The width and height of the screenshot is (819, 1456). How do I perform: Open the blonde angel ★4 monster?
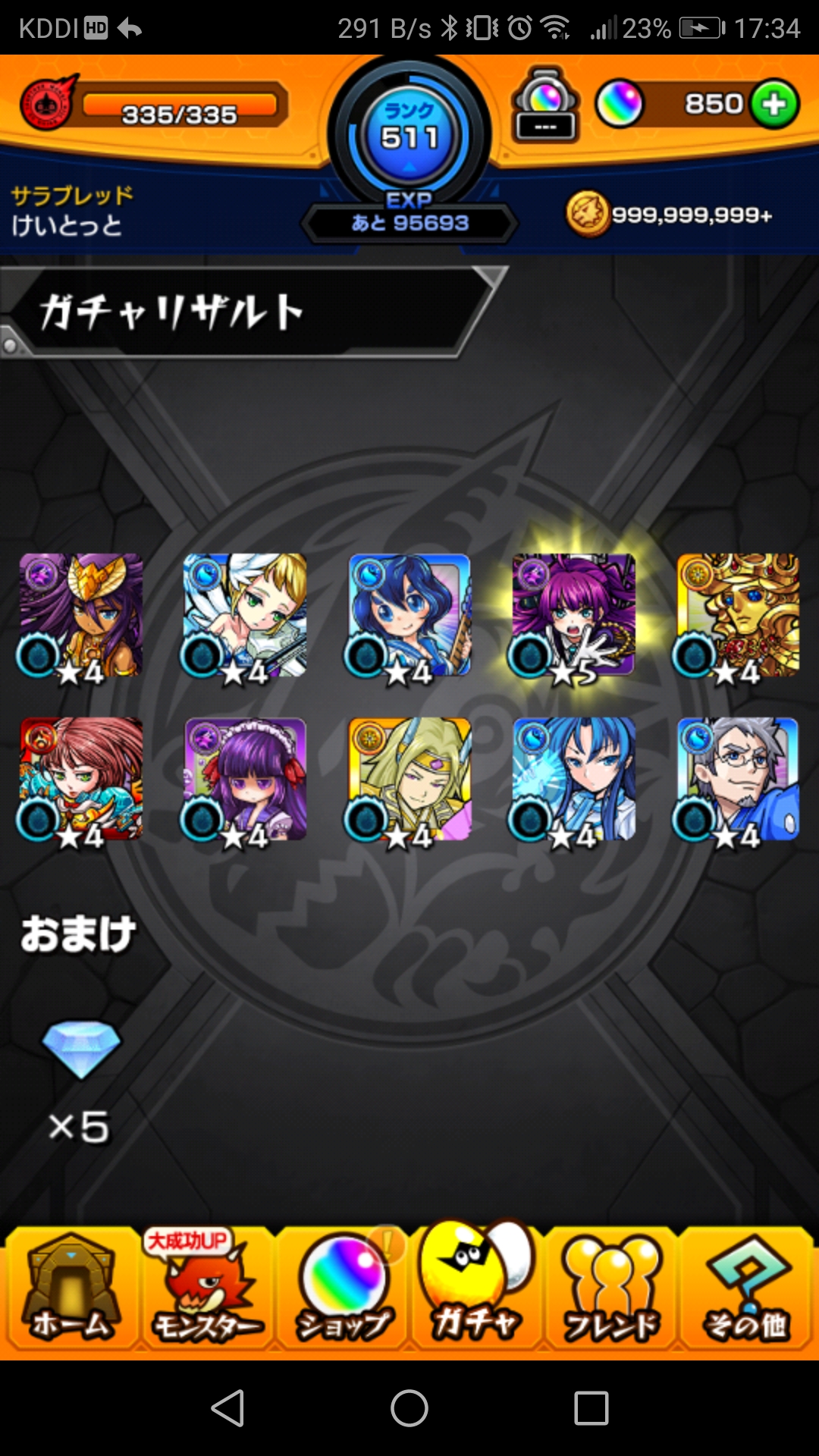point(245,615)
